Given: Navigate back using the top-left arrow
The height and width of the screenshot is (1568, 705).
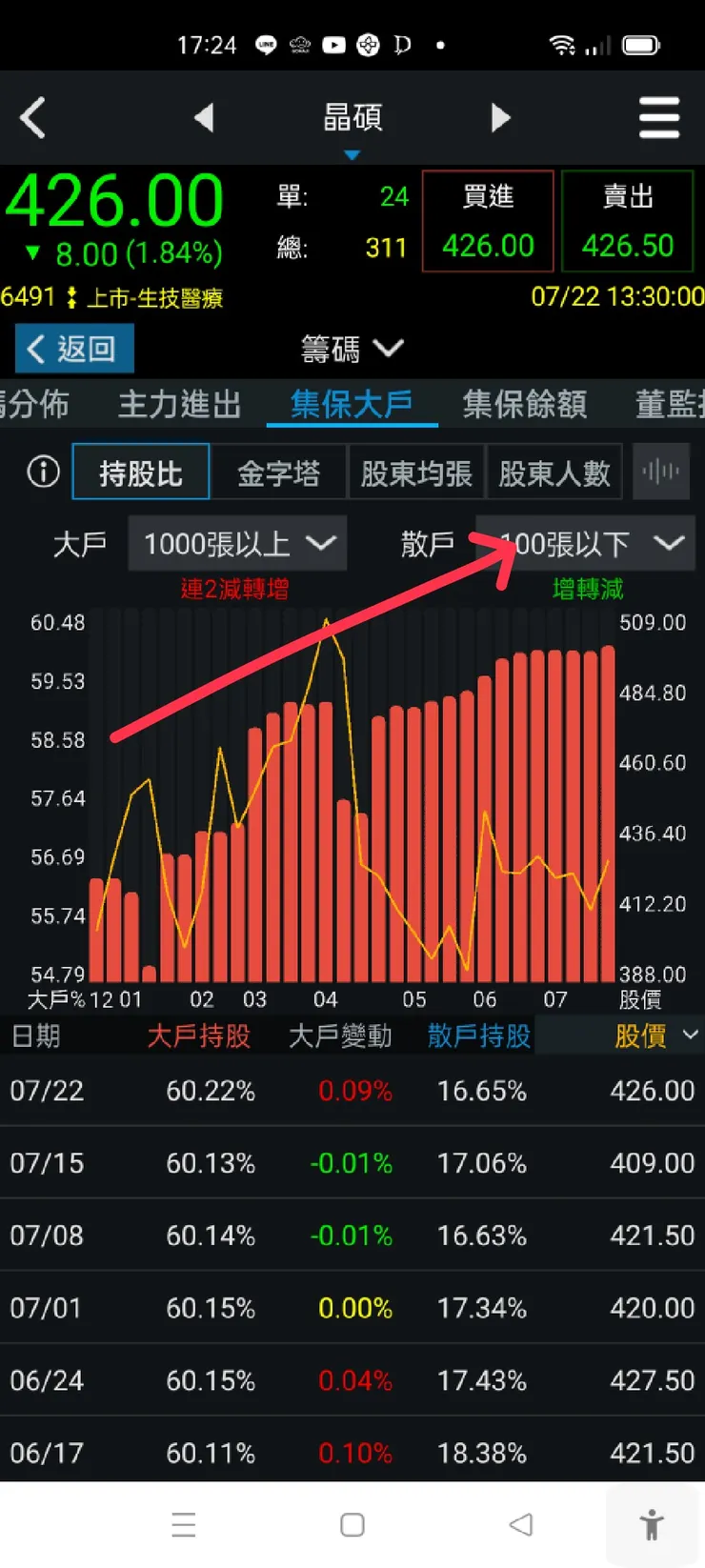Looking at the screenshot, I should click(32, 117).
